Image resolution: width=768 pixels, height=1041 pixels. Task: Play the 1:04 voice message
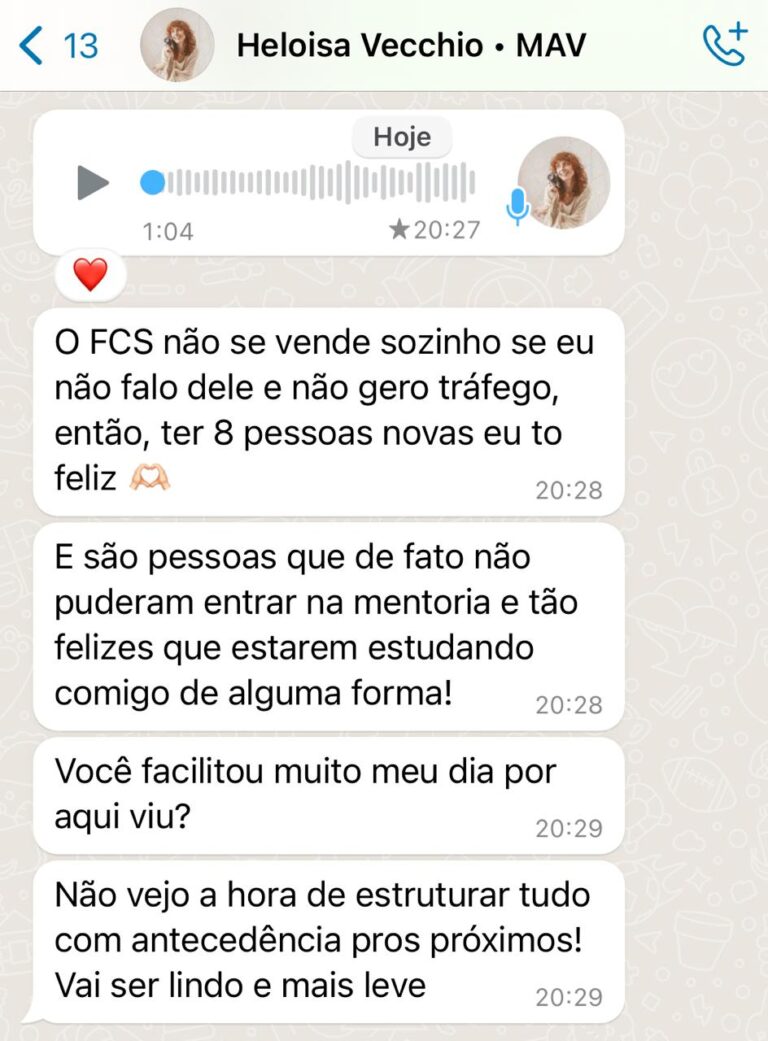pos(92,183)
